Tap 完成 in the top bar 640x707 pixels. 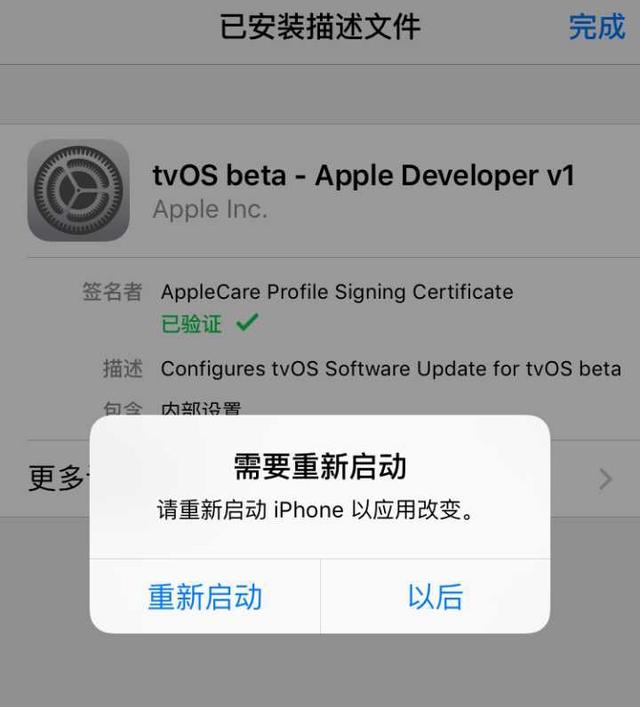596,27
